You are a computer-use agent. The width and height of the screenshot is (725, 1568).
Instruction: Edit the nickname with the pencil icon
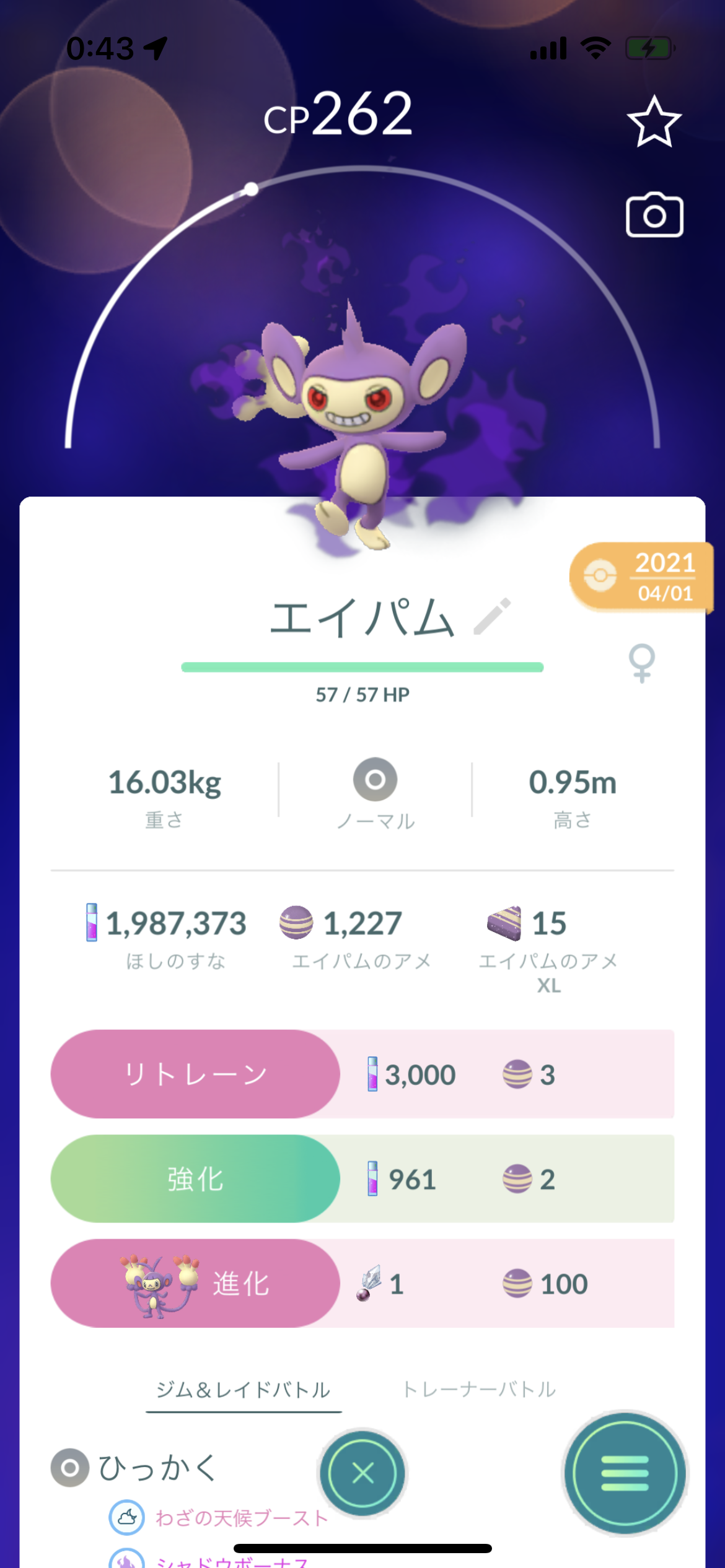pyautogui.click(x=492, y=616)
